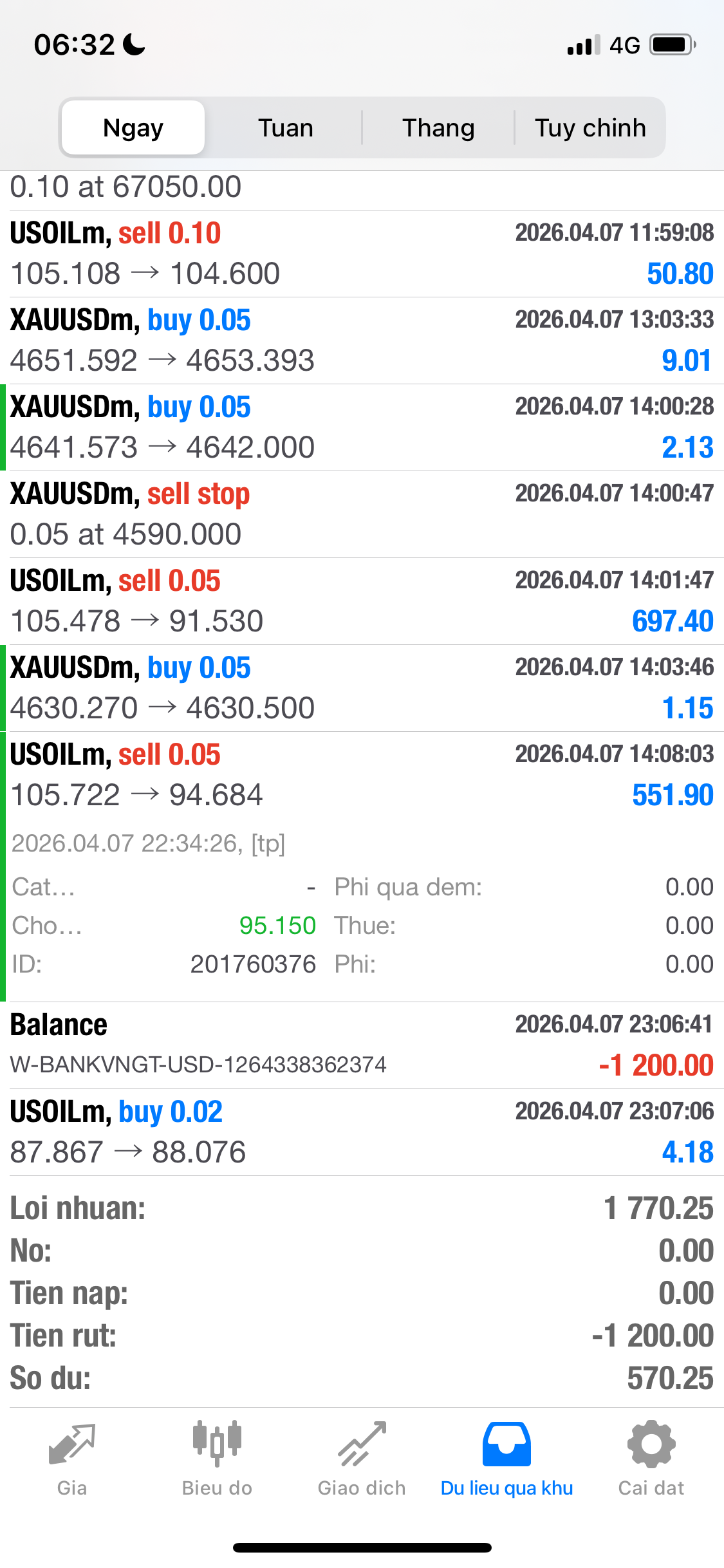Expand the USOILm buy 0.02 trade
The width and height of the screenshot is (724, 1568).
click(x=362, y=1132)
